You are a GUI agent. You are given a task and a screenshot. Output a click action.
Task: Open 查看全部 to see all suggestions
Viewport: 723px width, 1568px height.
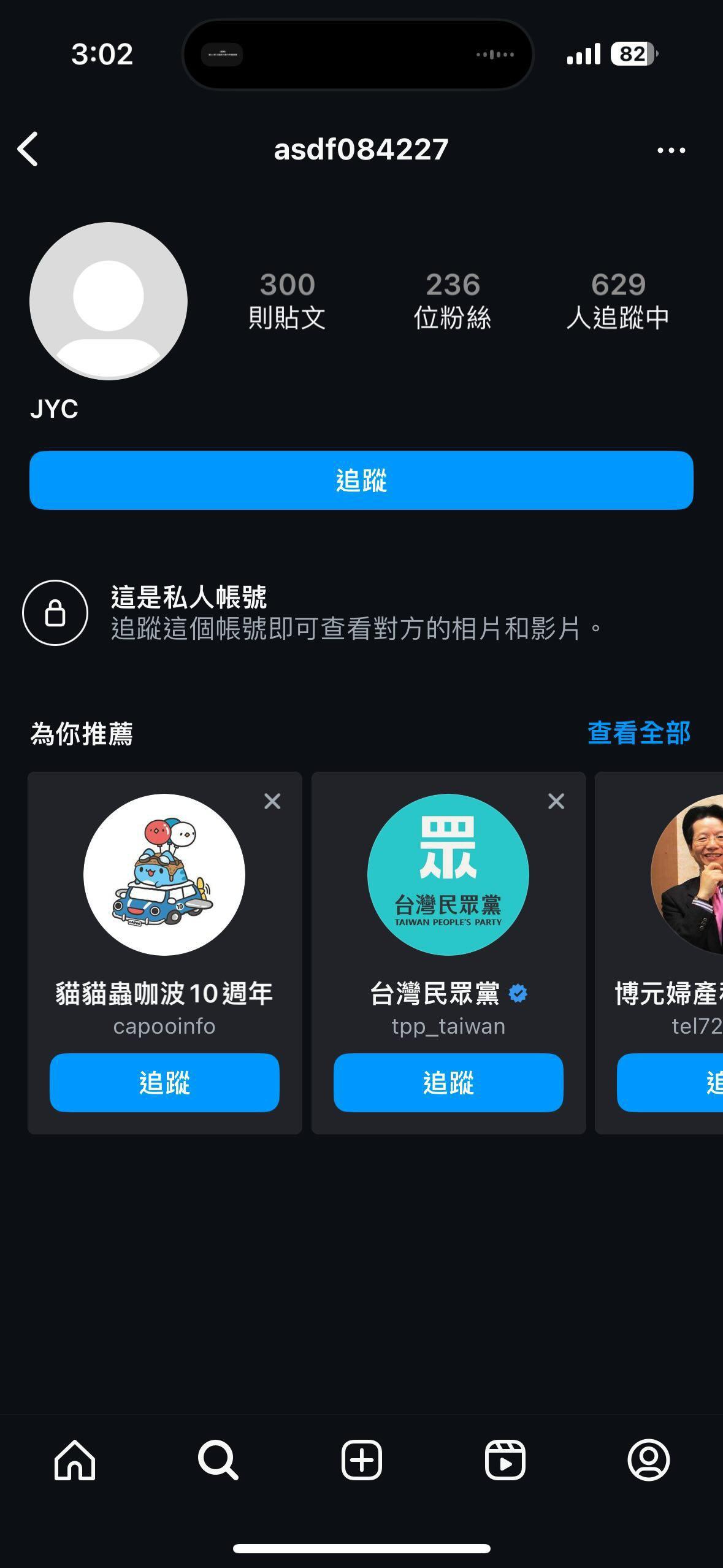(x=638, y=733)
